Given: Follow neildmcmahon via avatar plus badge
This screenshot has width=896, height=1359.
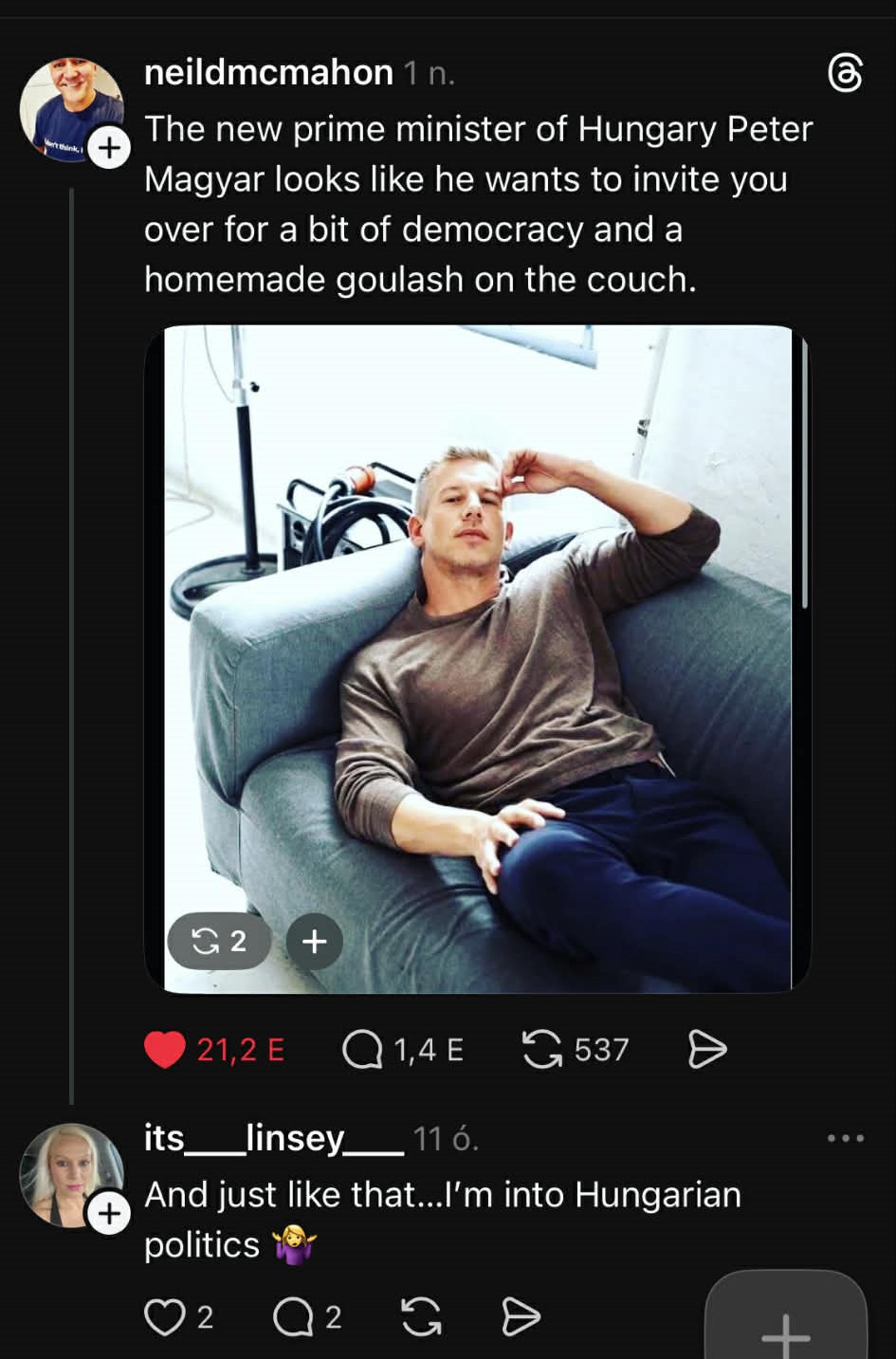Looking at the screenshot, I should [x=110, y=148].
